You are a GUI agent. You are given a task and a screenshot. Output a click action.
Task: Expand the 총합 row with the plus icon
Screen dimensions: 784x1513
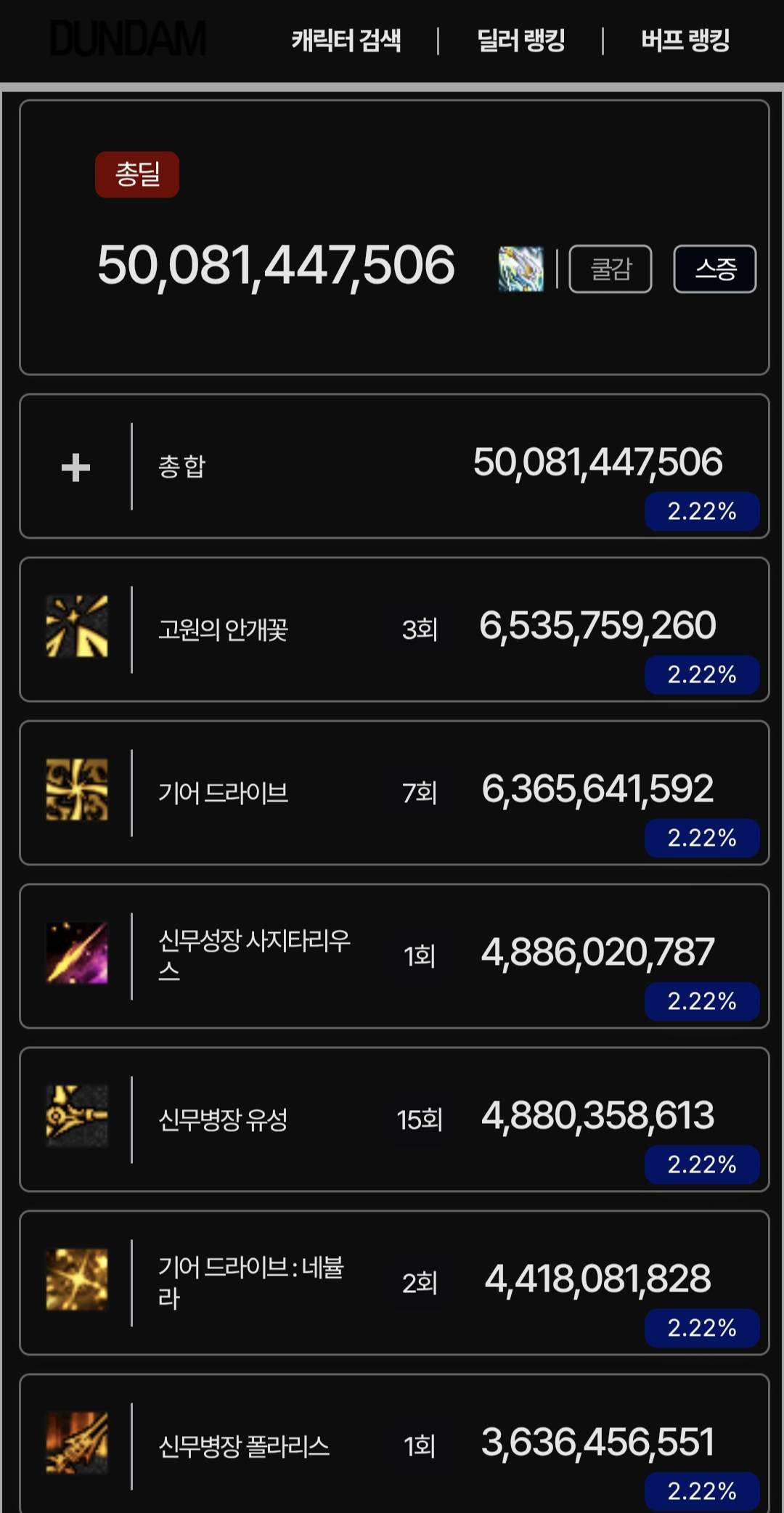75,467
